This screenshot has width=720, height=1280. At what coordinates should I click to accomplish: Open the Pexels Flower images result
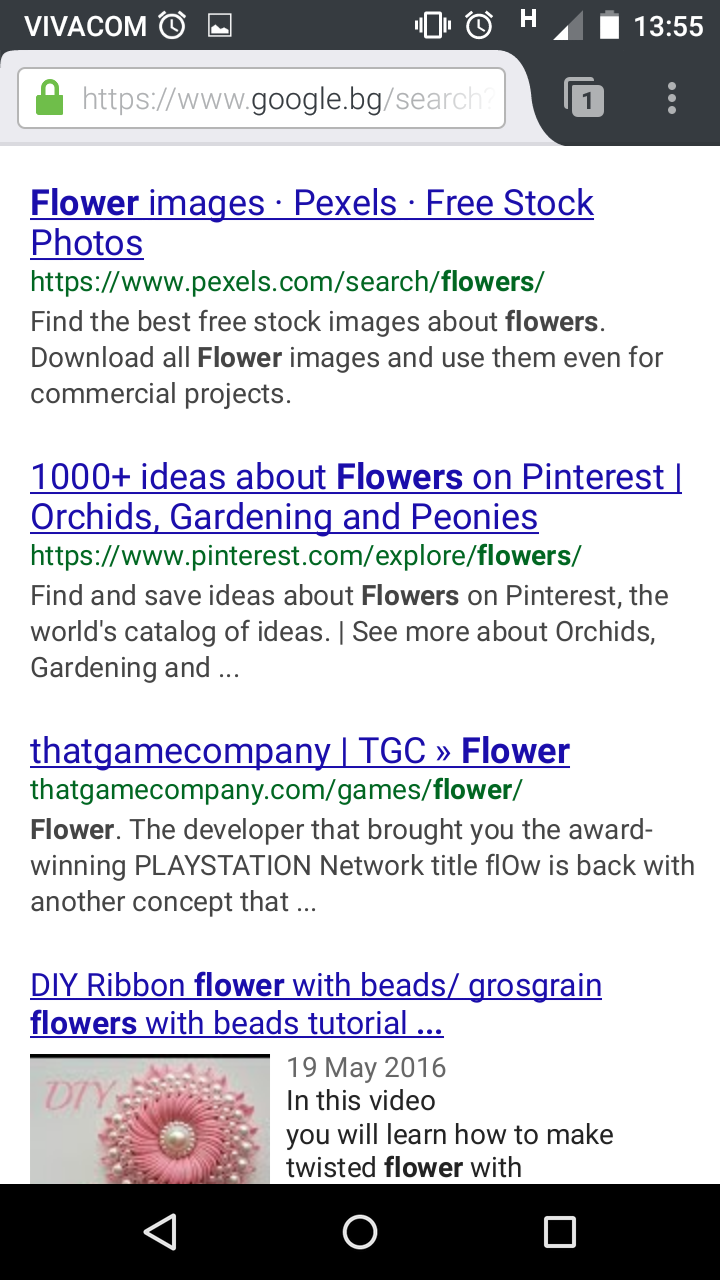click(312, 223)
